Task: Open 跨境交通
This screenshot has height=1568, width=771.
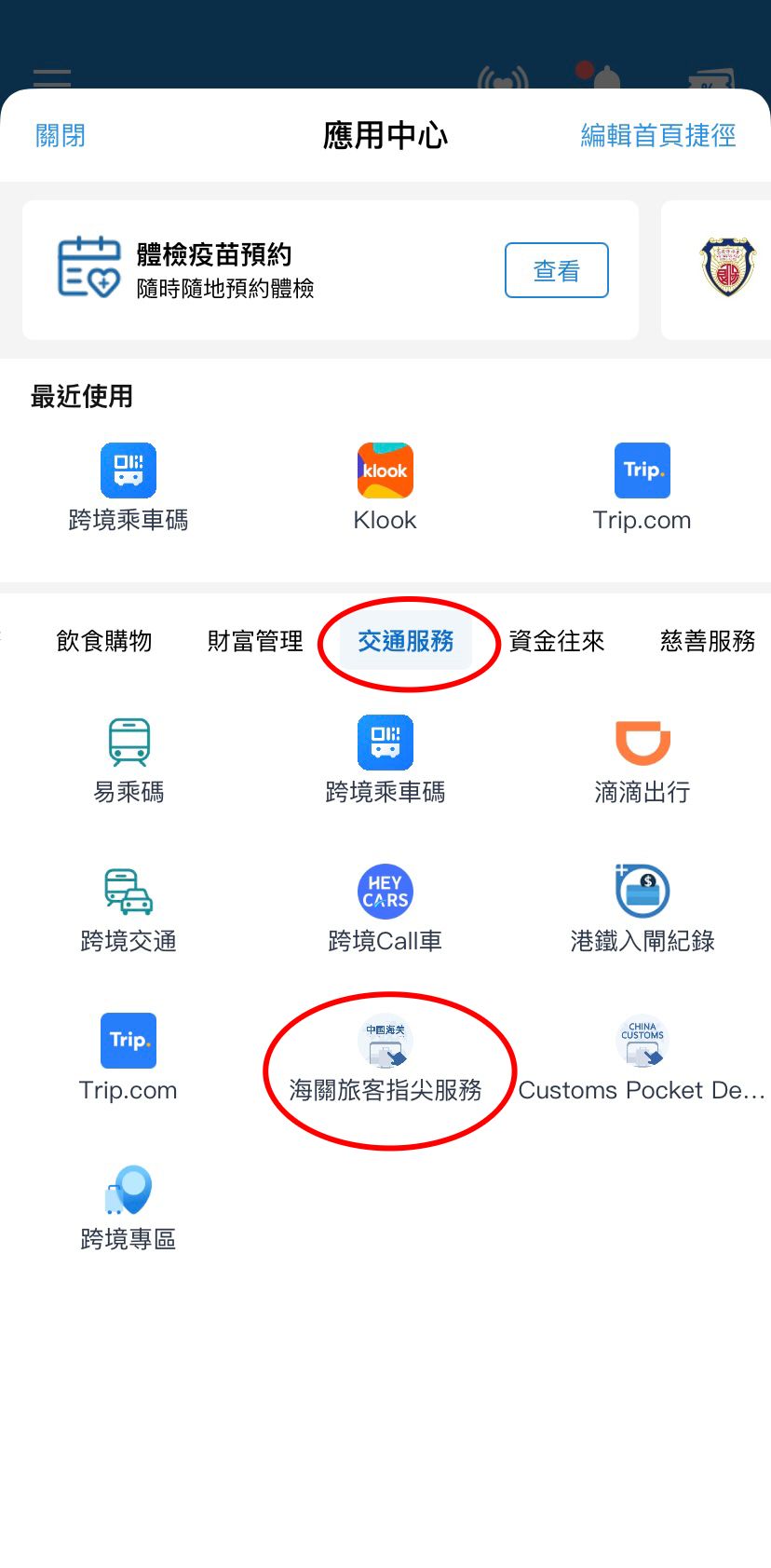Action: [x=128, y=909]
